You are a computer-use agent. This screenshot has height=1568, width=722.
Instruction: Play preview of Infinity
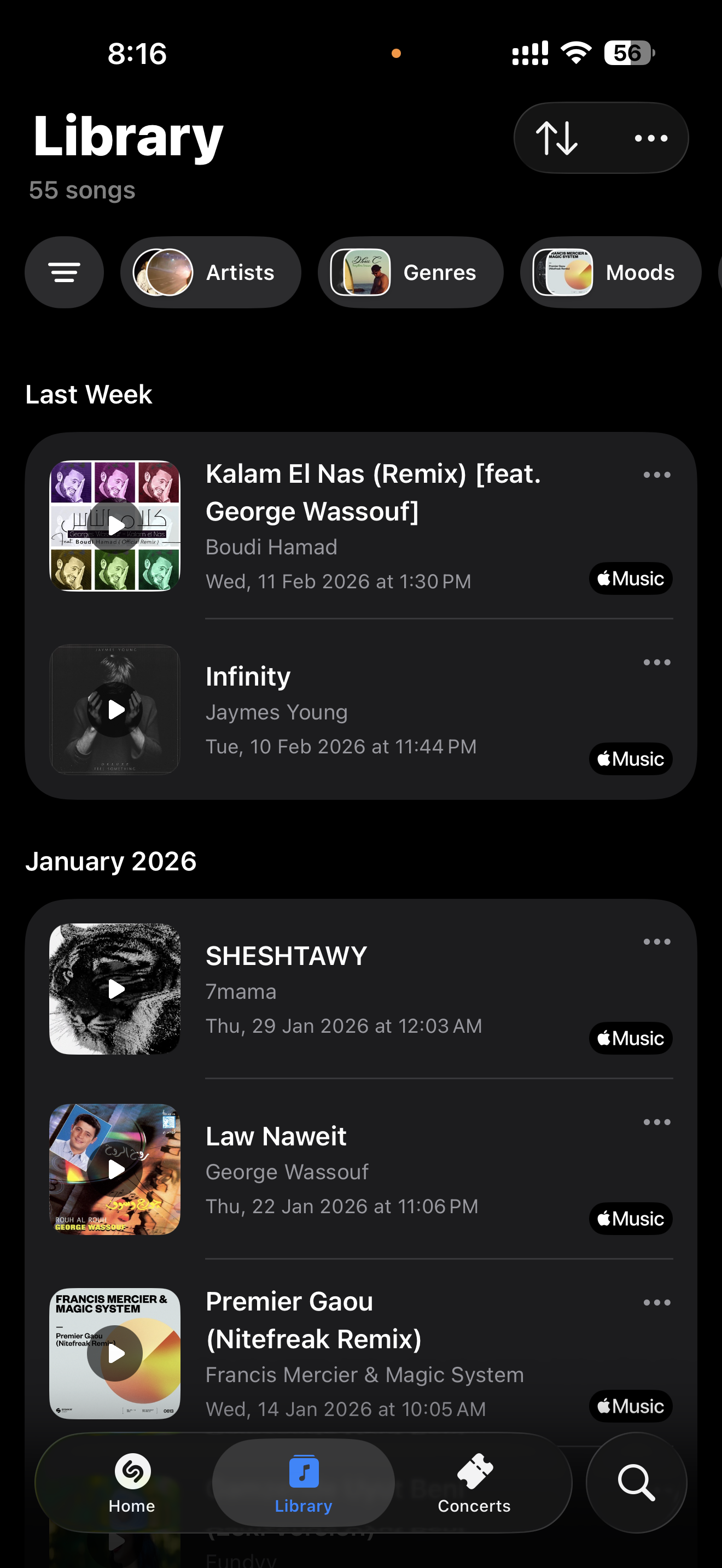pyautogui.click(x=115, y=710)
